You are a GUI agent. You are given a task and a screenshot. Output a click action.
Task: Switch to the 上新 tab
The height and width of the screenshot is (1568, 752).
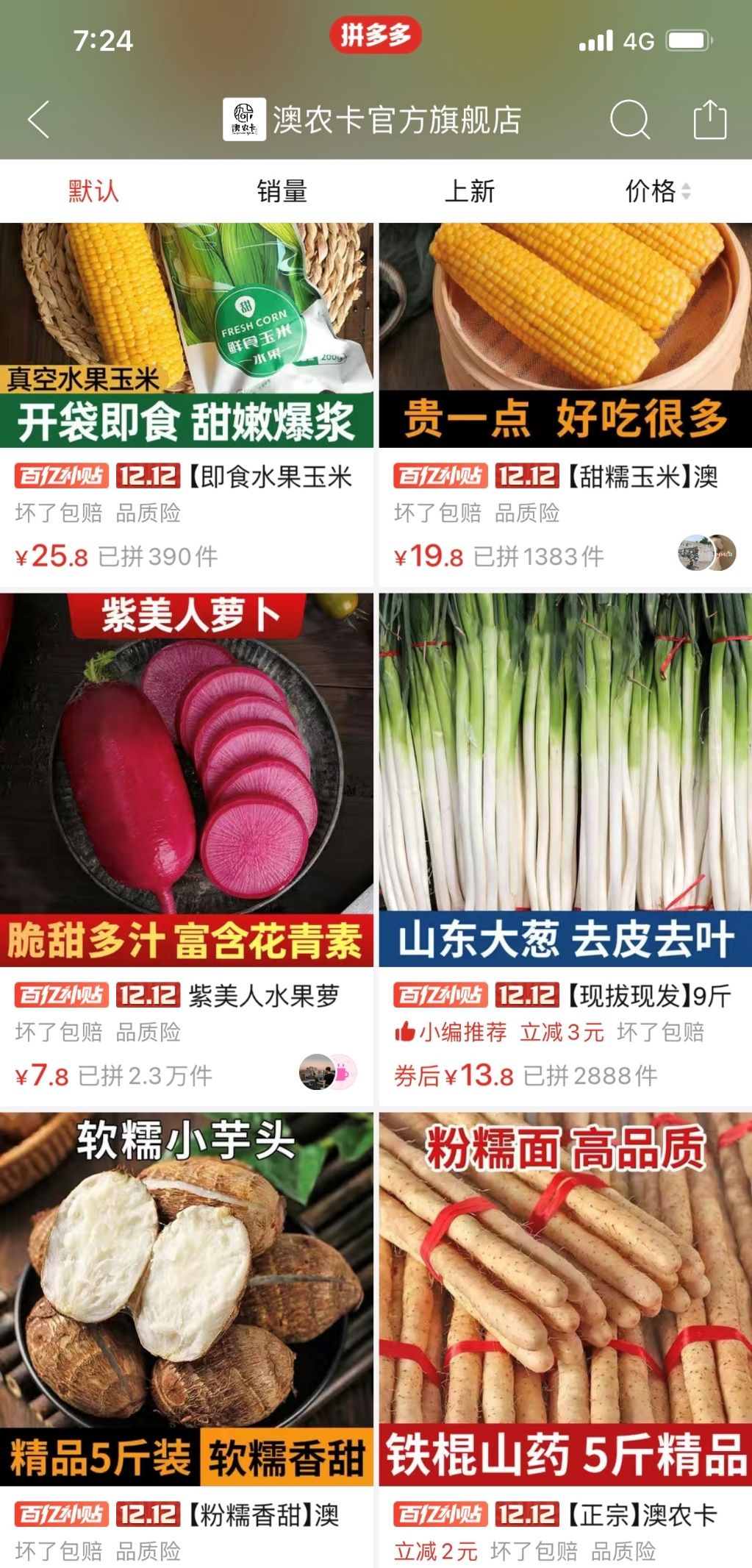click(x=469, y=192)
